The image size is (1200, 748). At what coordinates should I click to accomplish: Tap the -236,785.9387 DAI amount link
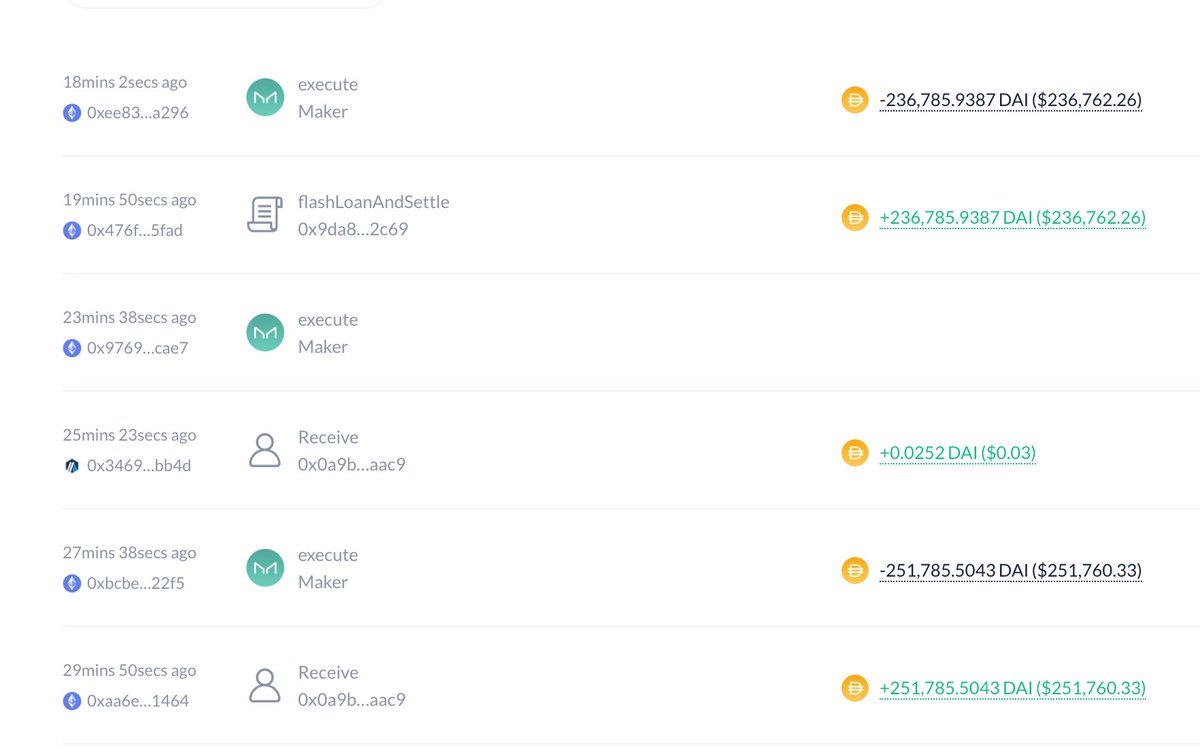(x=1010, y=100)
